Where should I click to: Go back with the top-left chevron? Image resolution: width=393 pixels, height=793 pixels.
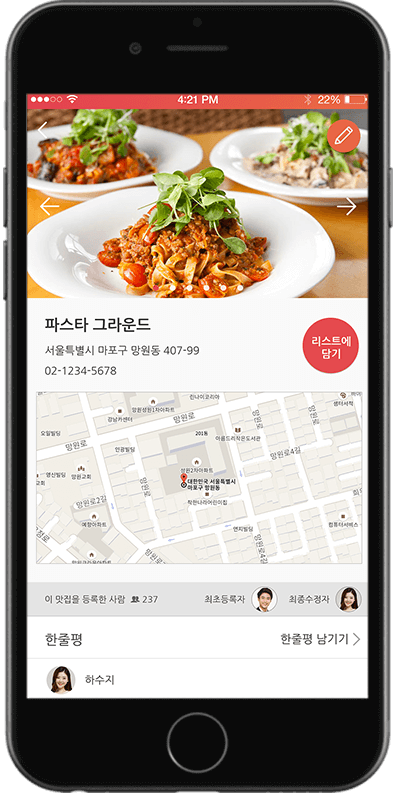[x=42, y=130]
